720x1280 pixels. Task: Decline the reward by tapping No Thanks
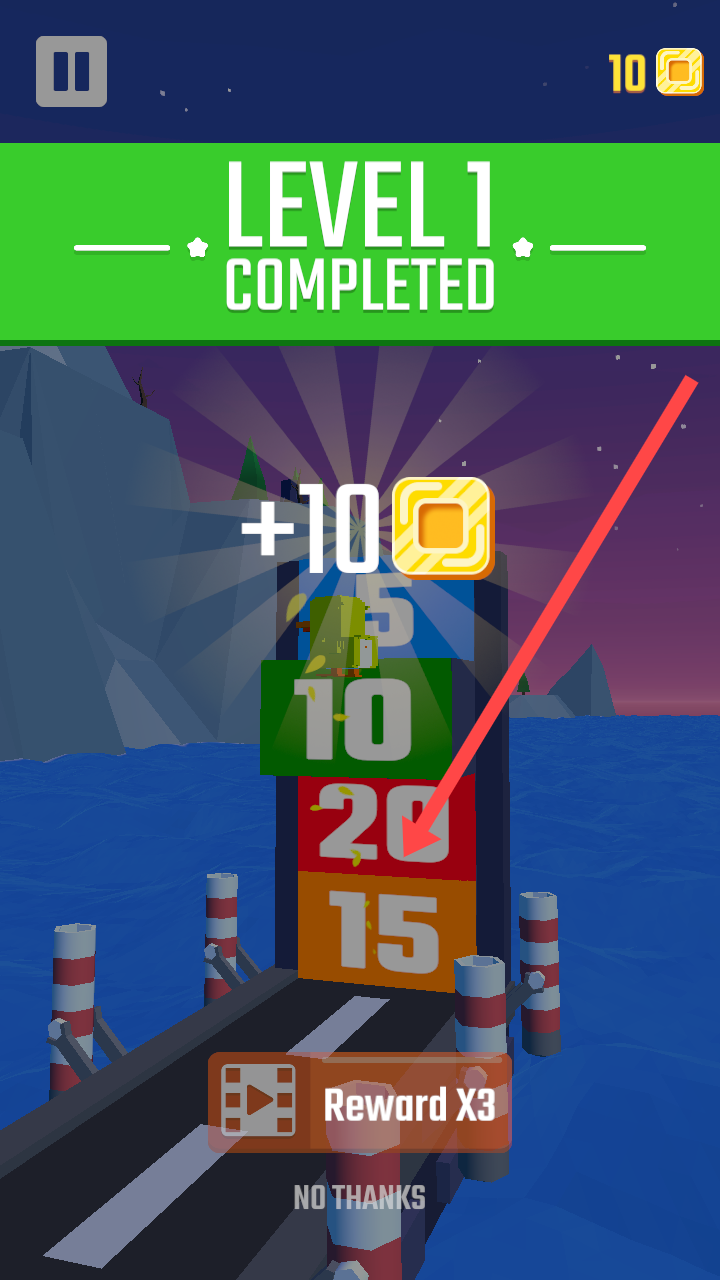[359, 1197]
